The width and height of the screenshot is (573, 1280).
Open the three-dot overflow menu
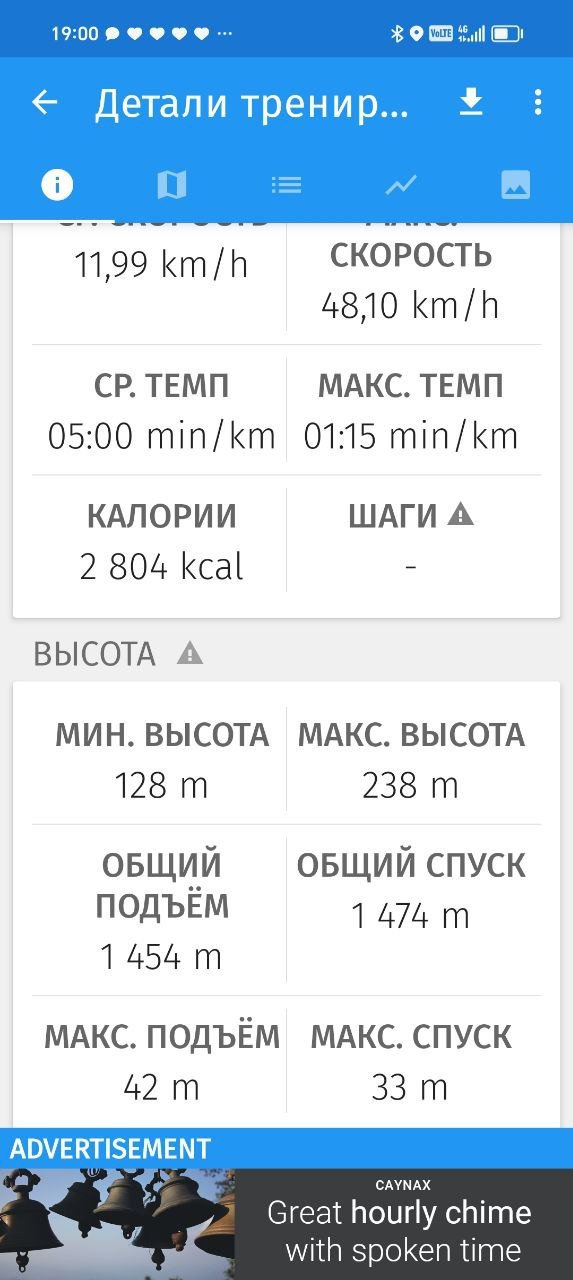(x=538, y=102)
